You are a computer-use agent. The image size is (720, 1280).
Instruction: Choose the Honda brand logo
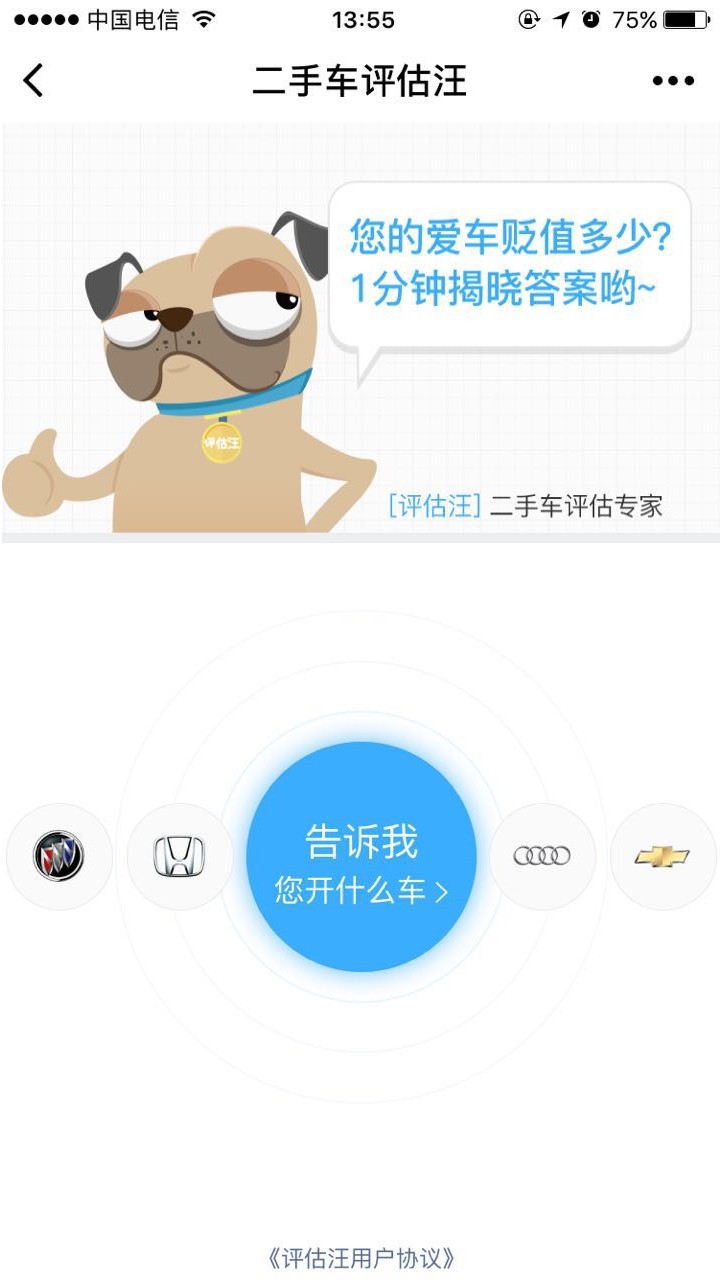[179, 856]
